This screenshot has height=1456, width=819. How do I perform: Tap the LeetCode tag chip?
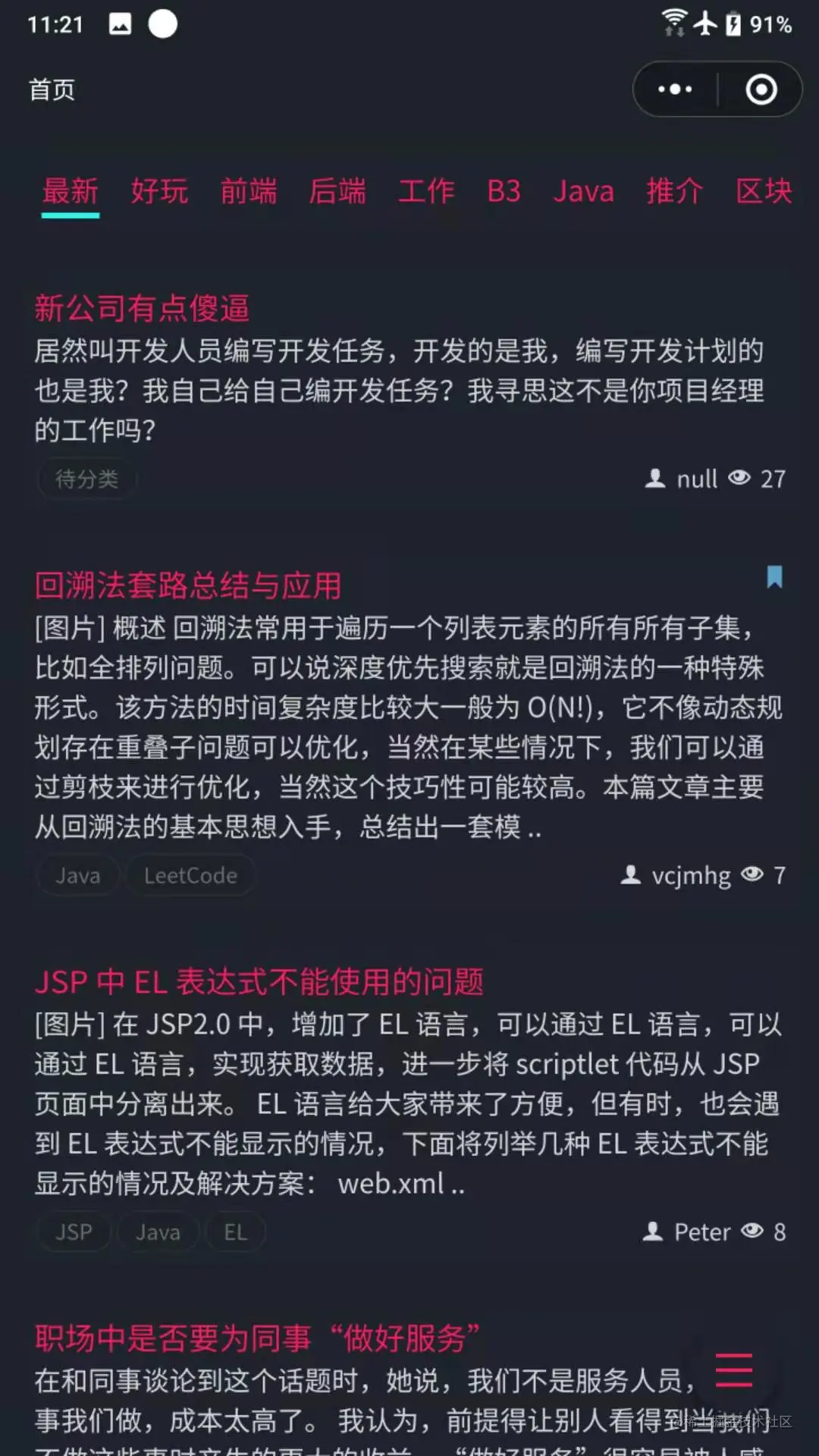click(190, 876)
